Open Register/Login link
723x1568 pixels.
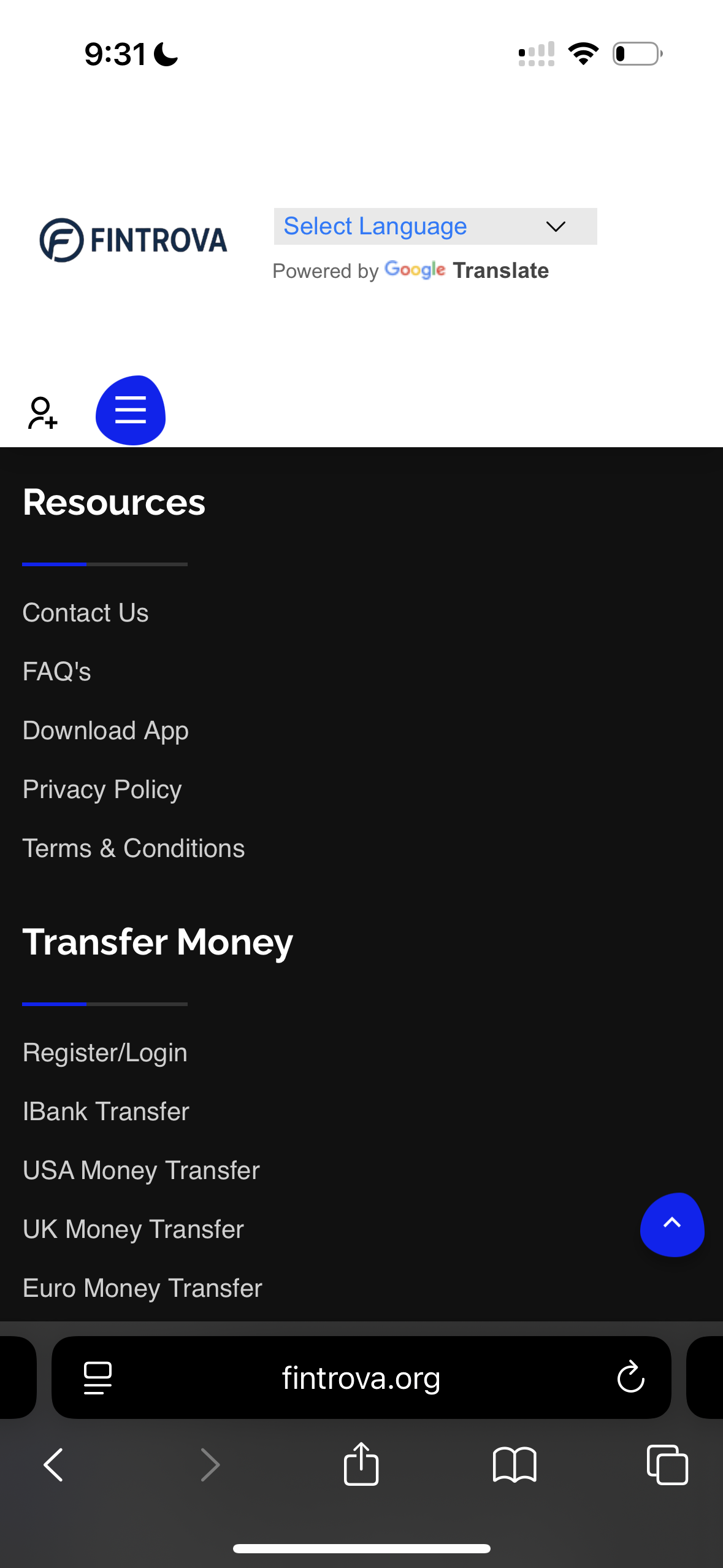[x=105, y=1053]
